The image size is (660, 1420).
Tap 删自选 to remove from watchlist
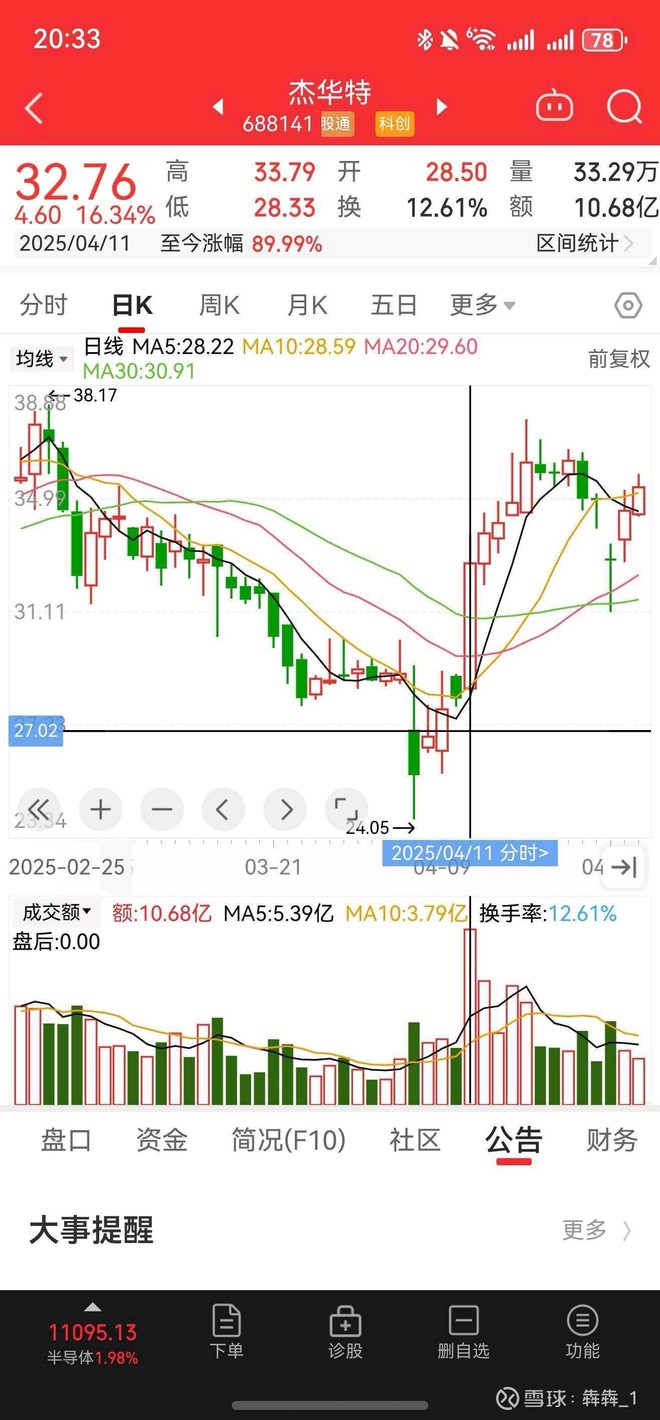coord(463,1333)
